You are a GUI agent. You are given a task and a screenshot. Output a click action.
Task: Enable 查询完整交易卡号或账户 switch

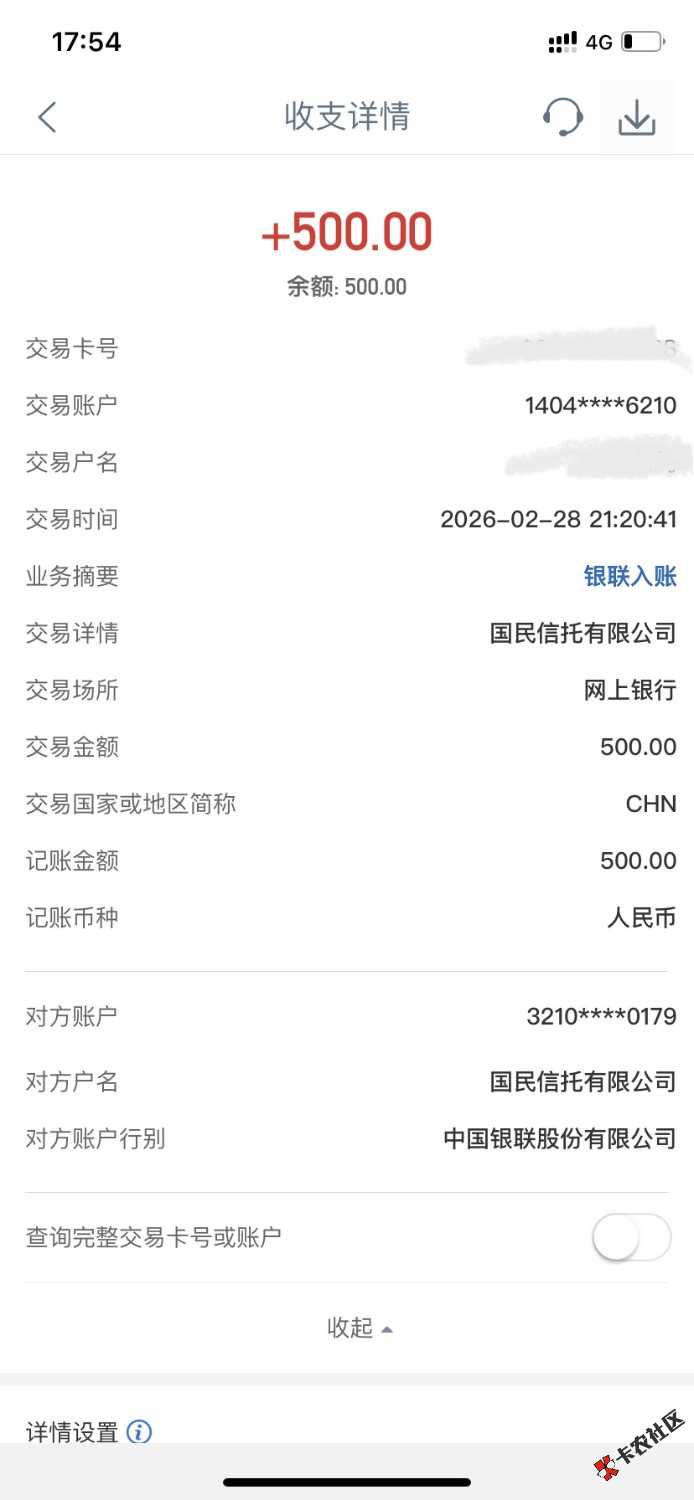click(631, 1238)
